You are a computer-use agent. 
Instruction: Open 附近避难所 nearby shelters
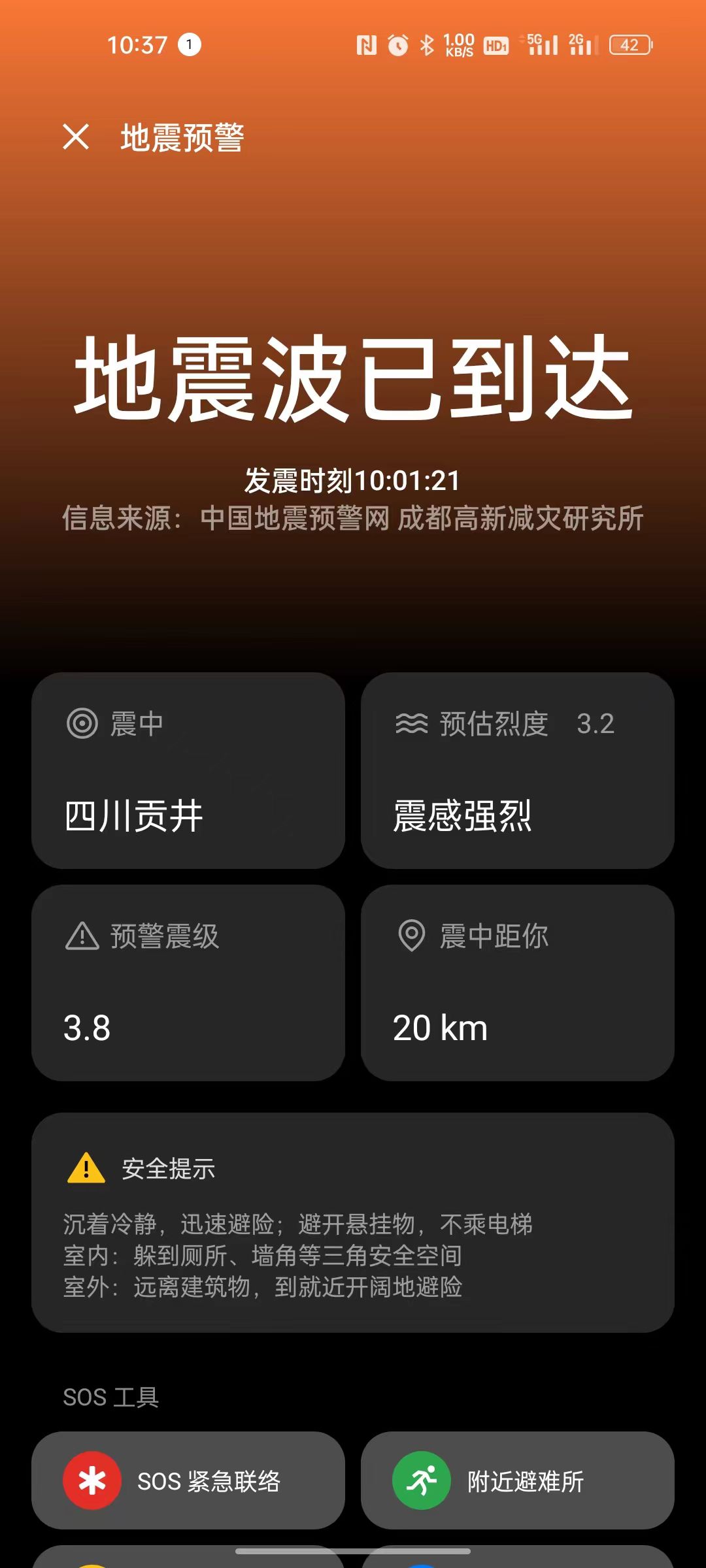[x=518, y=1480]
